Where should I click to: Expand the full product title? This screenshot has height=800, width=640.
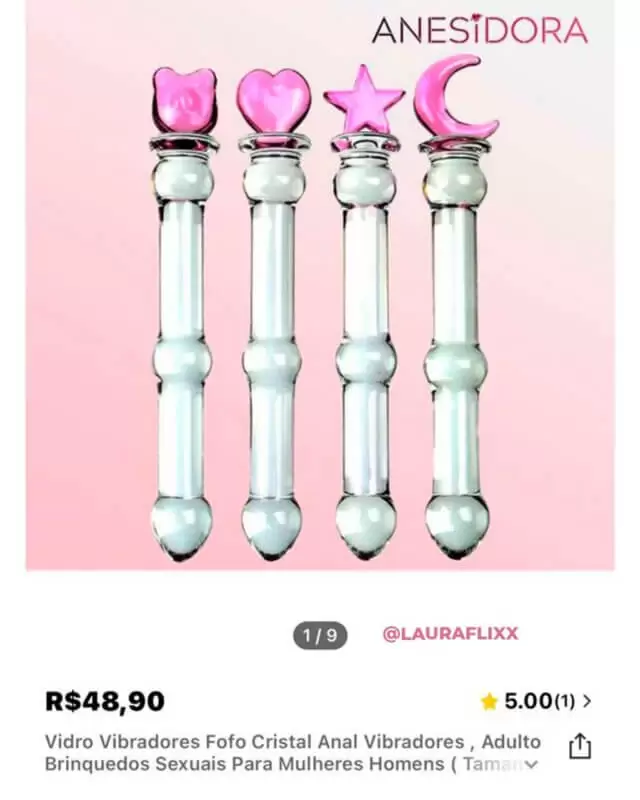point(531,765)
